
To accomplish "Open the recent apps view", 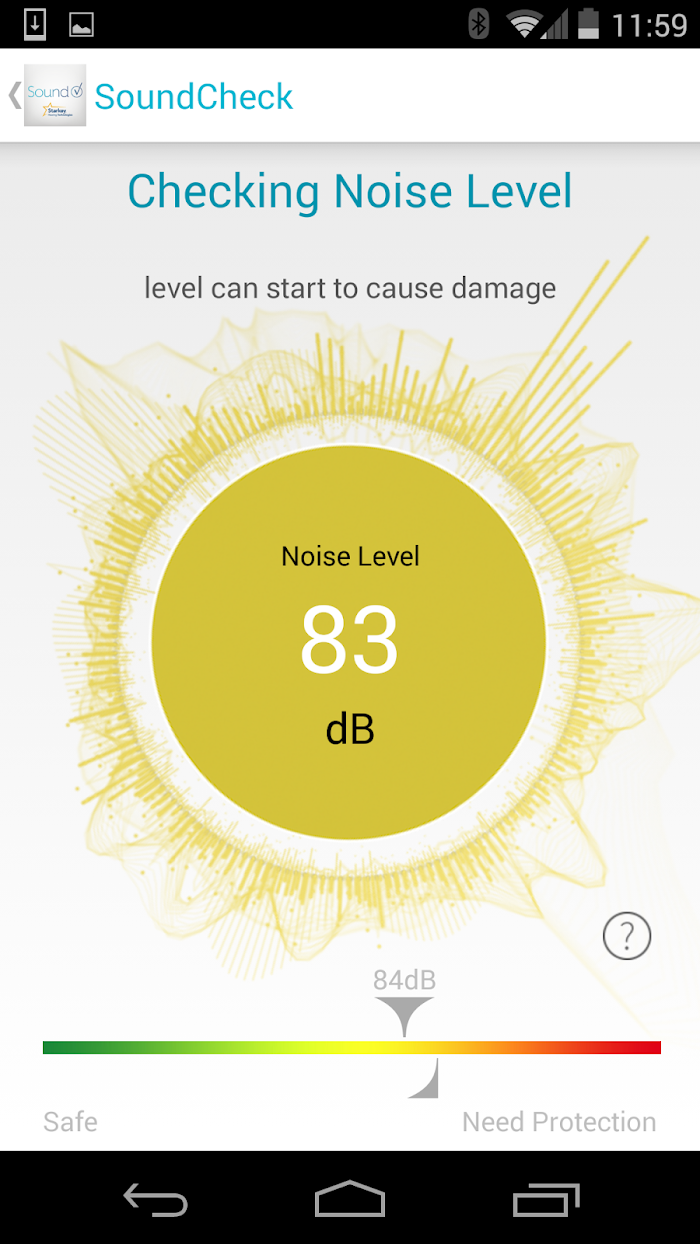I will 546,1198.
